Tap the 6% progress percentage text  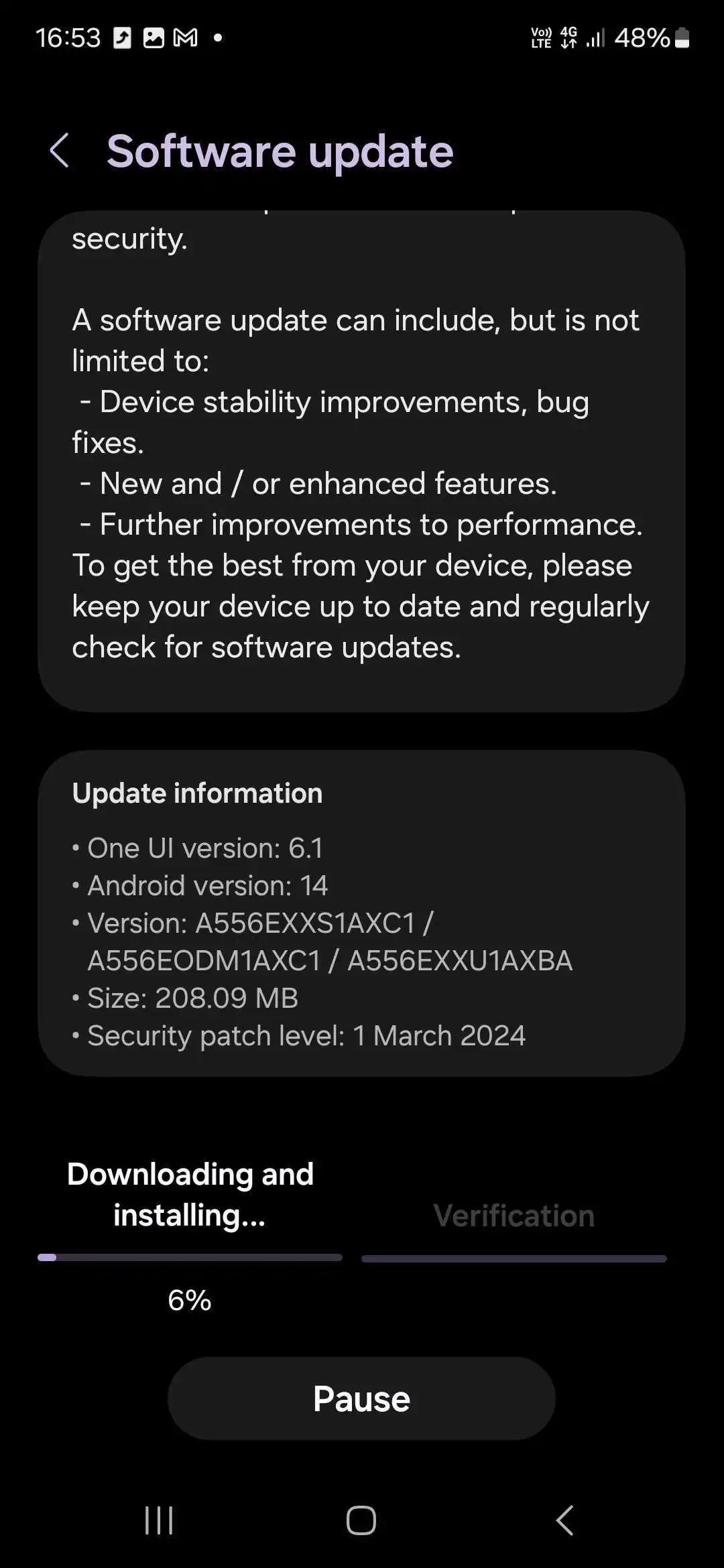tap(190, 1301)
